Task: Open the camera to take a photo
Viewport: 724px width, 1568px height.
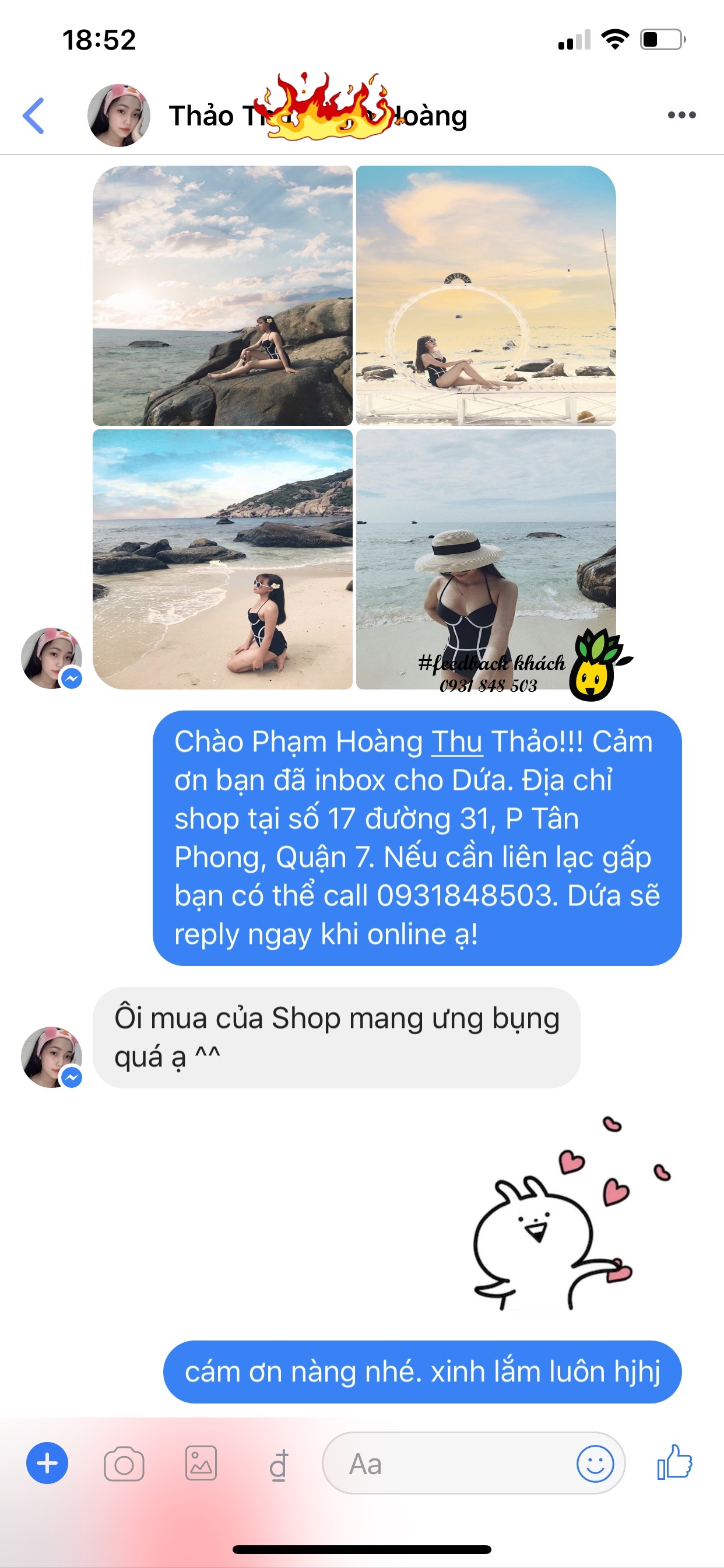Action: [x=124, y=1464]
